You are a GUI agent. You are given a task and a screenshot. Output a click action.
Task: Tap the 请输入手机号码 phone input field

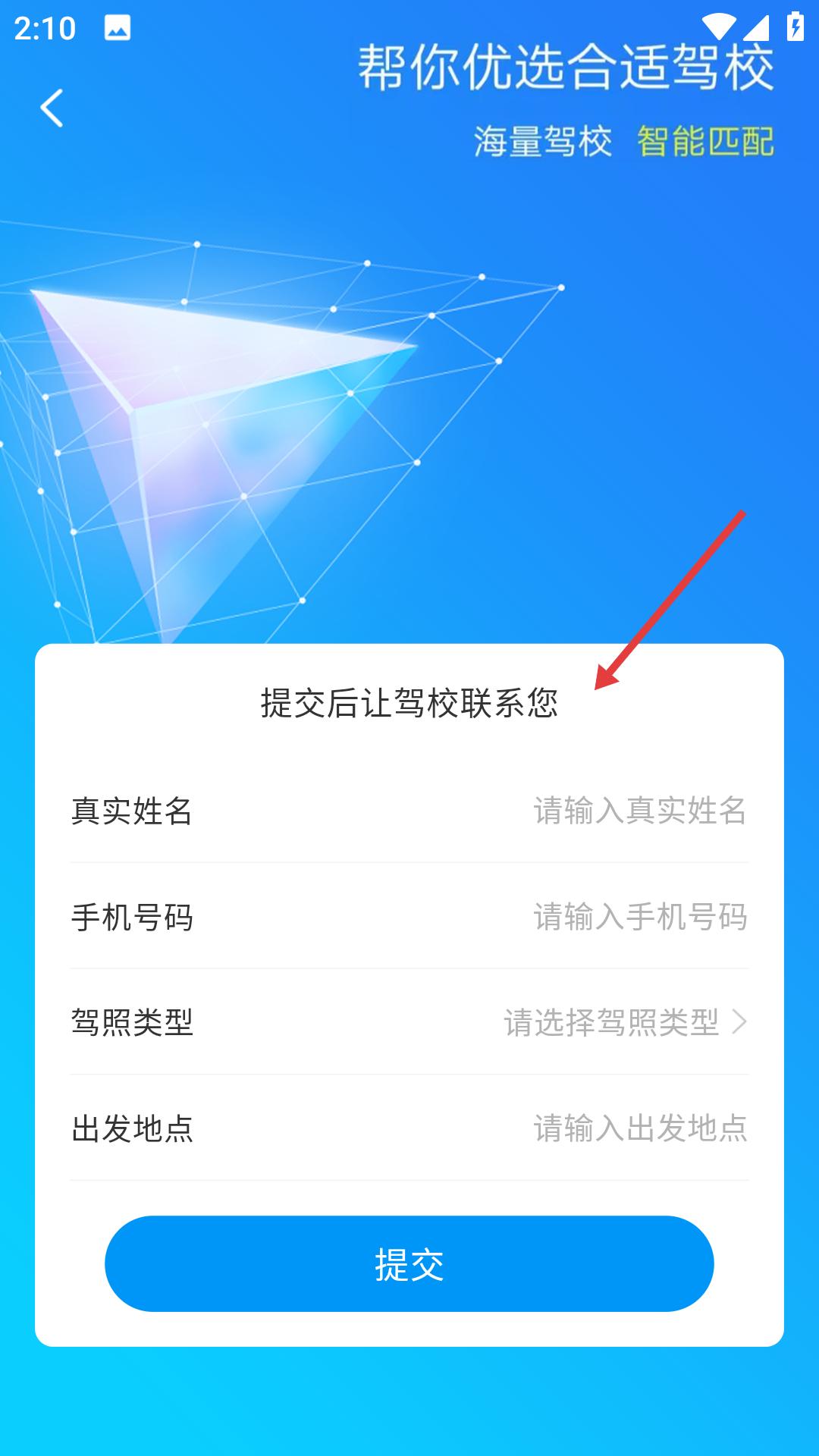641,918
